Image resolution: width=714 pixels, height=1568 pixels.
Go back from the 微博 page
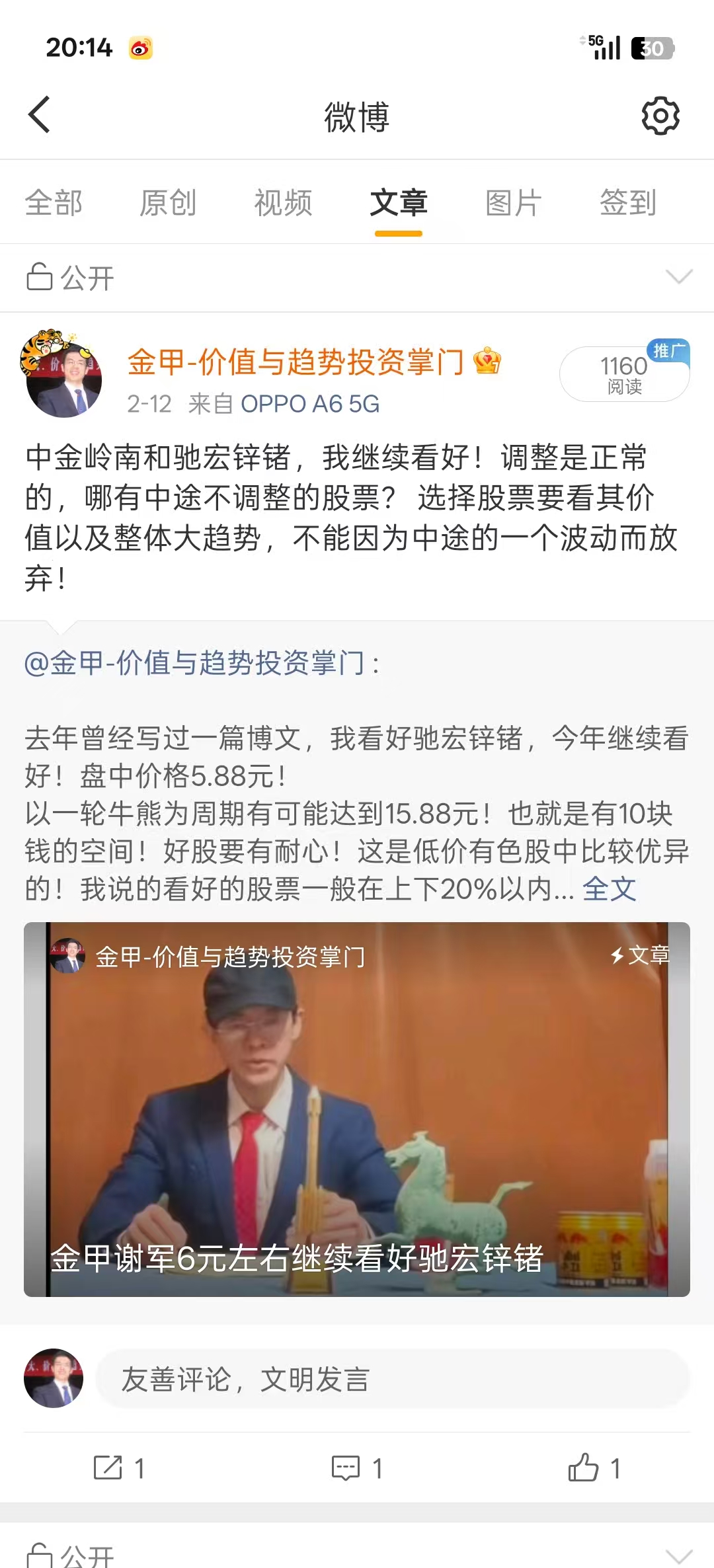pyautogui.click(x=40, y=115)
